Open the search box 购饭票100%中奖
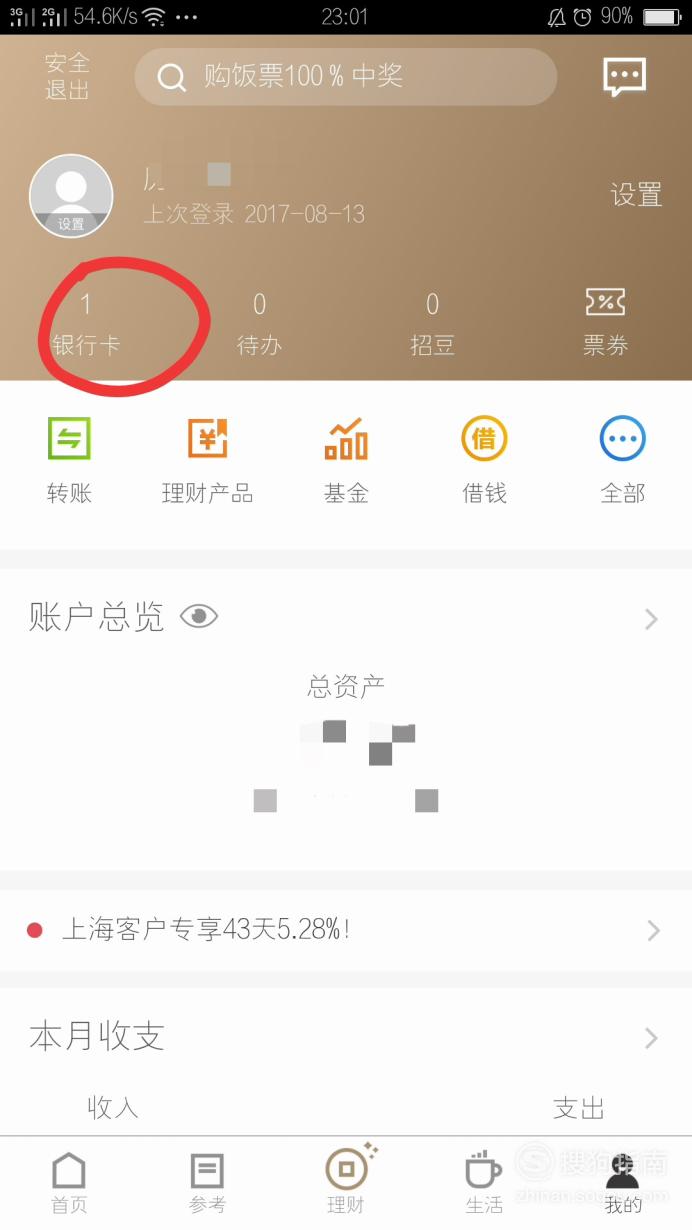Screen dimensions: 692x1230 345,77
